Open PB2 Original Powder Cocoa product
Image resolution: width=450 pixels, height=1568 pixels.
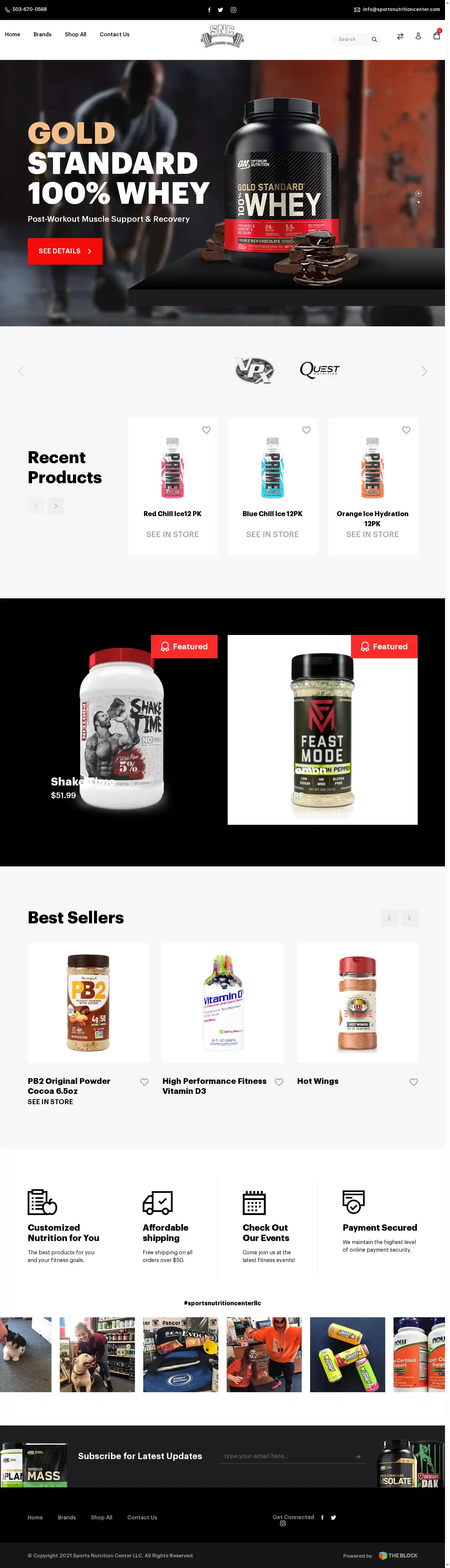coord(69,1085)
